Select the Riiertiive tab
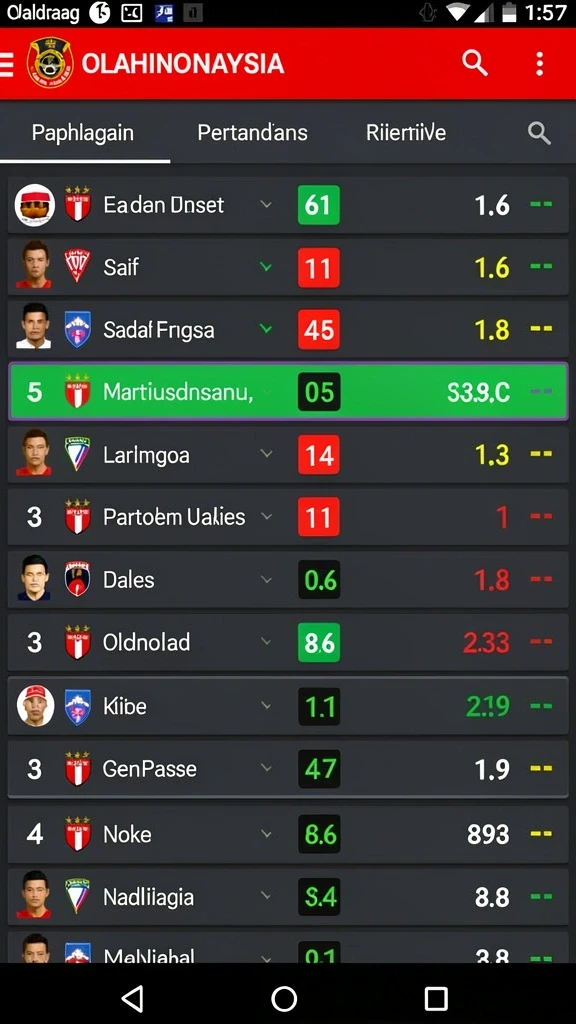 pyautogui.click(x=406, y=133)
